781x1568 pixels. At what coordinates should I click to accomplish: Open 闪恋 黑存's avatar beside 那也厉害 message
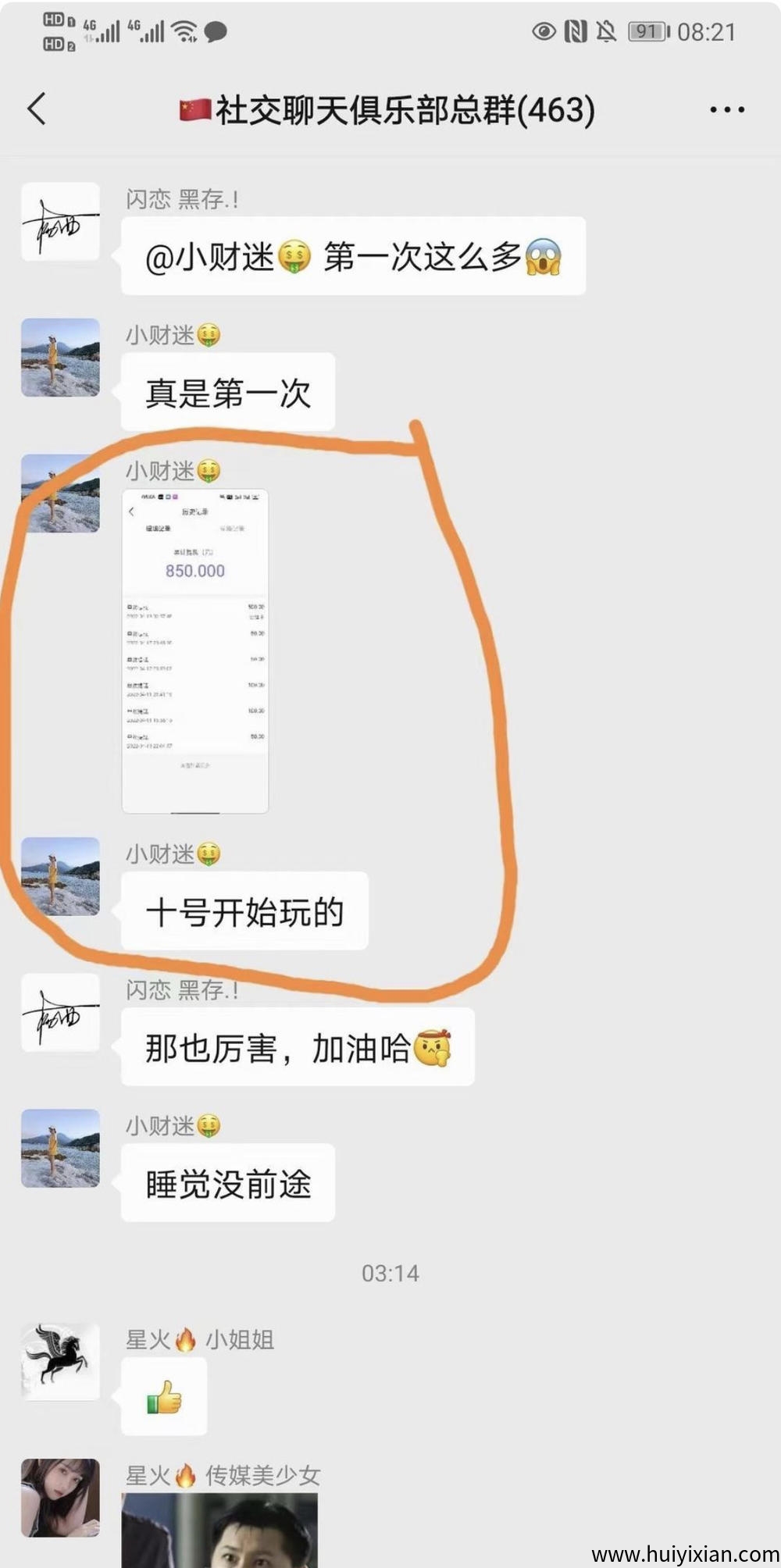tap(60, 1013)
